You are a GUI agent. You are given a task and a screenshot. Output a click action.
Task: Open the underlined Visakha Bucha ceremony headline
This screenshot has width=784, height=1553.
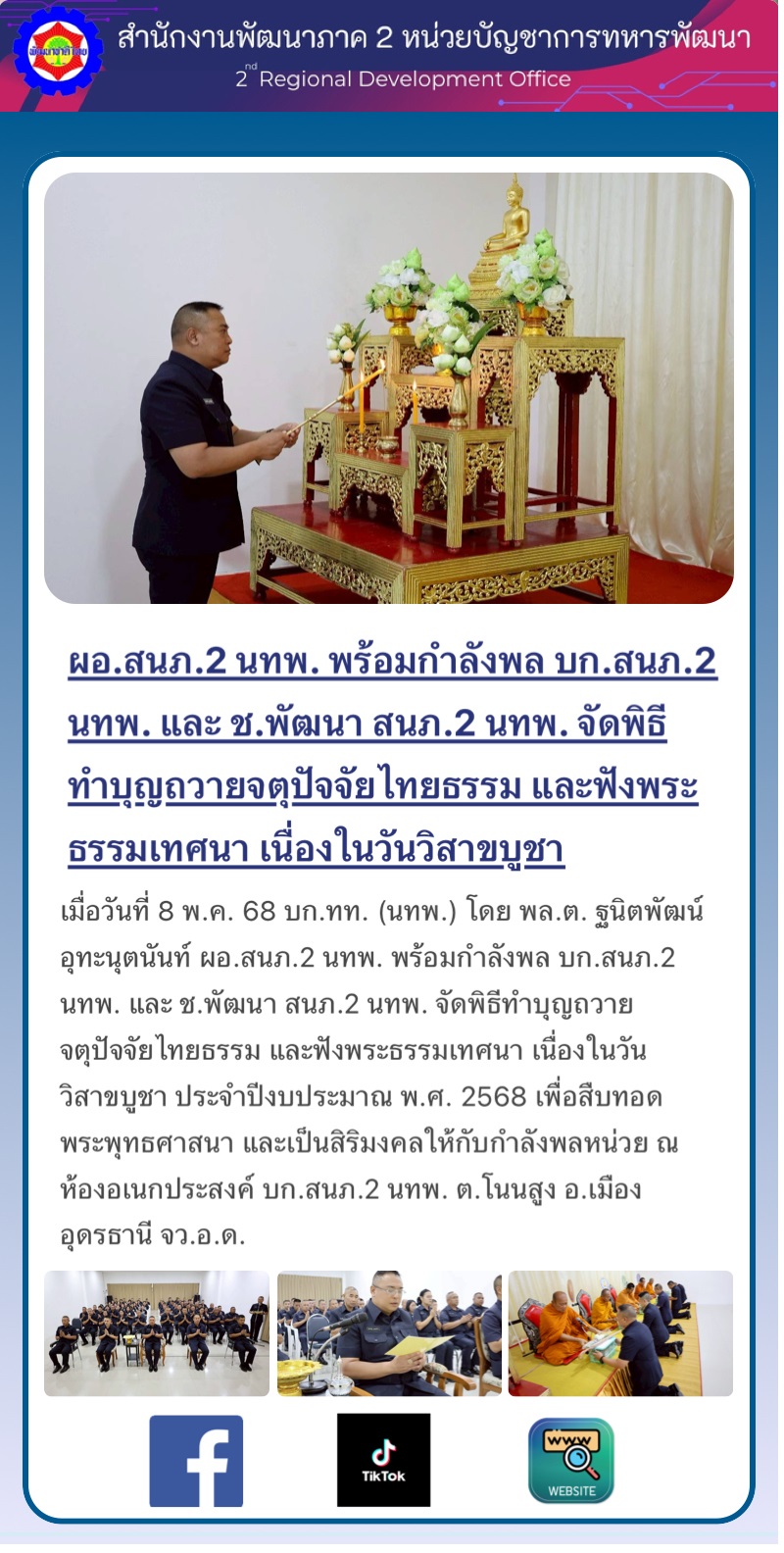392,755
